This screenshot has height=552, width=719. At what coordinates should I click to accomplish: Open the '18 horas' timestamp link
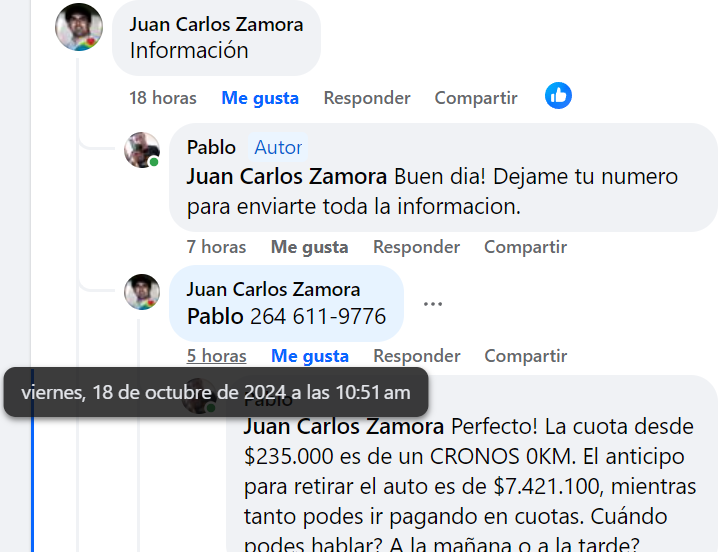[162, 98]
